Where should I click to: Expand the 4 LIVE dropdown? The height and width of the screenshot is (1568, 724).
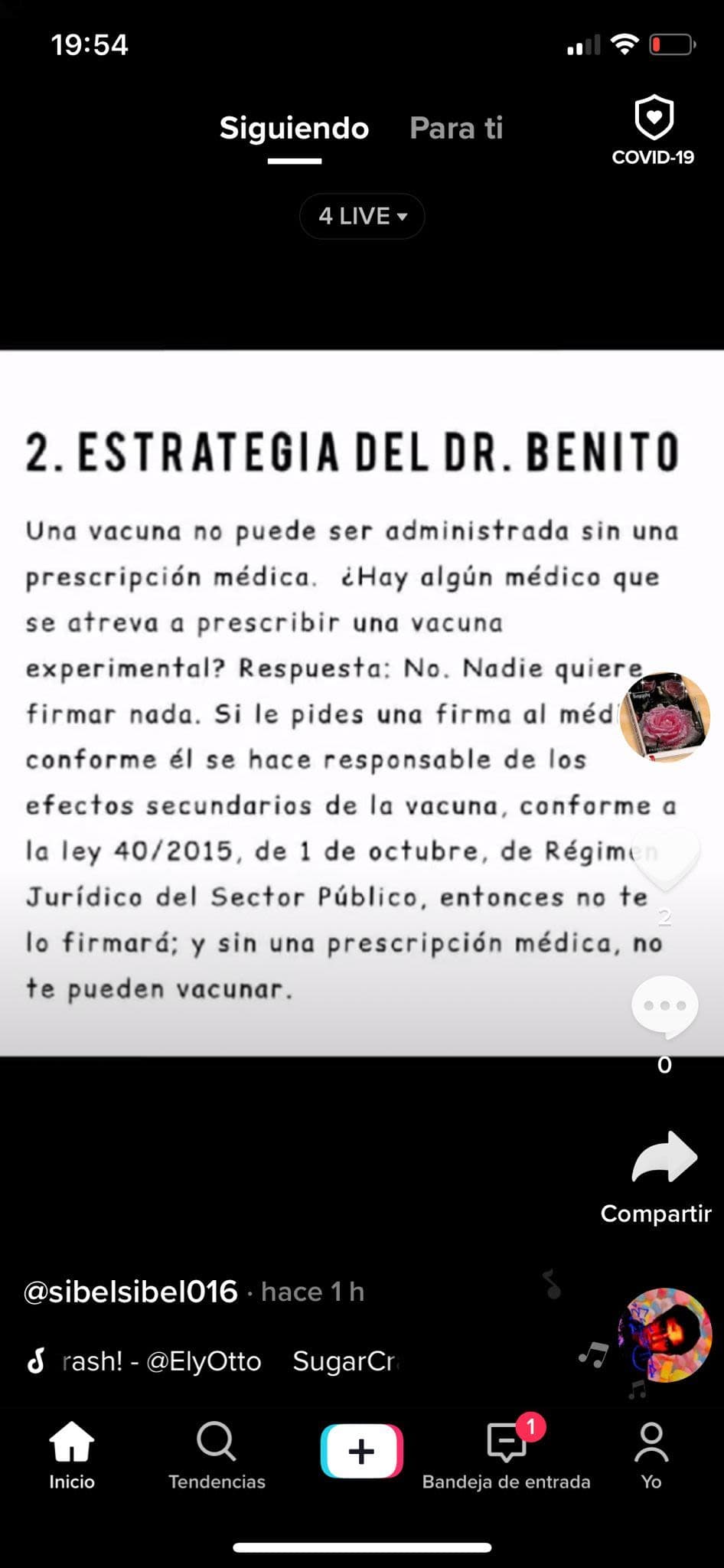(362, 217)
